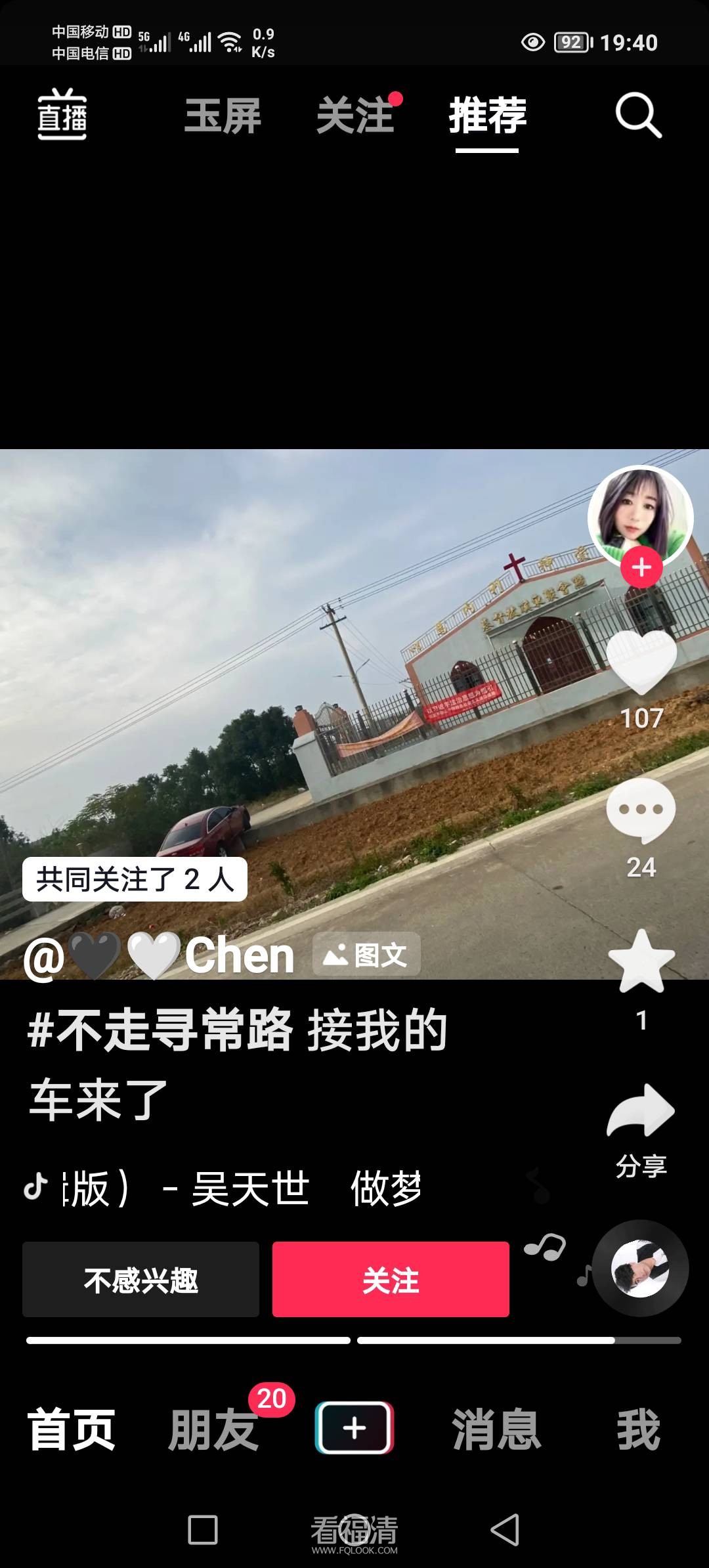Select the 推荐 tab

(488, 116)
